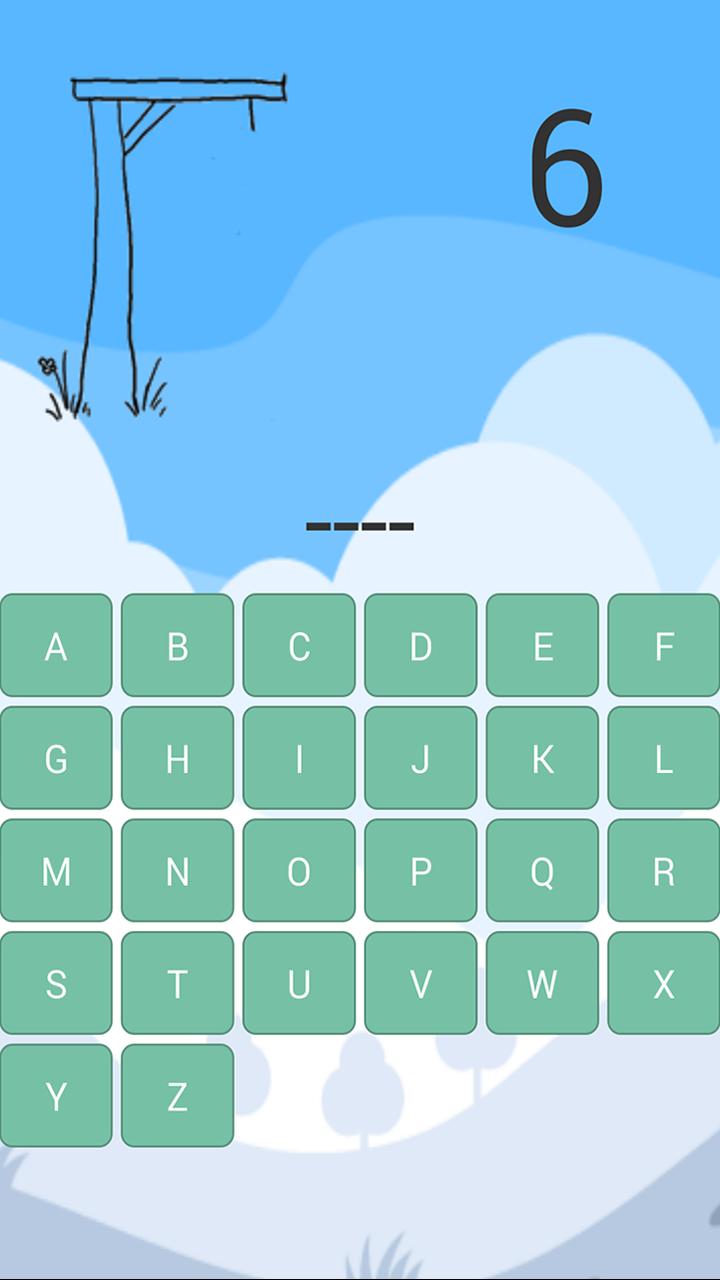This screenshot has width=720, height=1280.
Task: Guess the letter A
Action: point(56,646)
